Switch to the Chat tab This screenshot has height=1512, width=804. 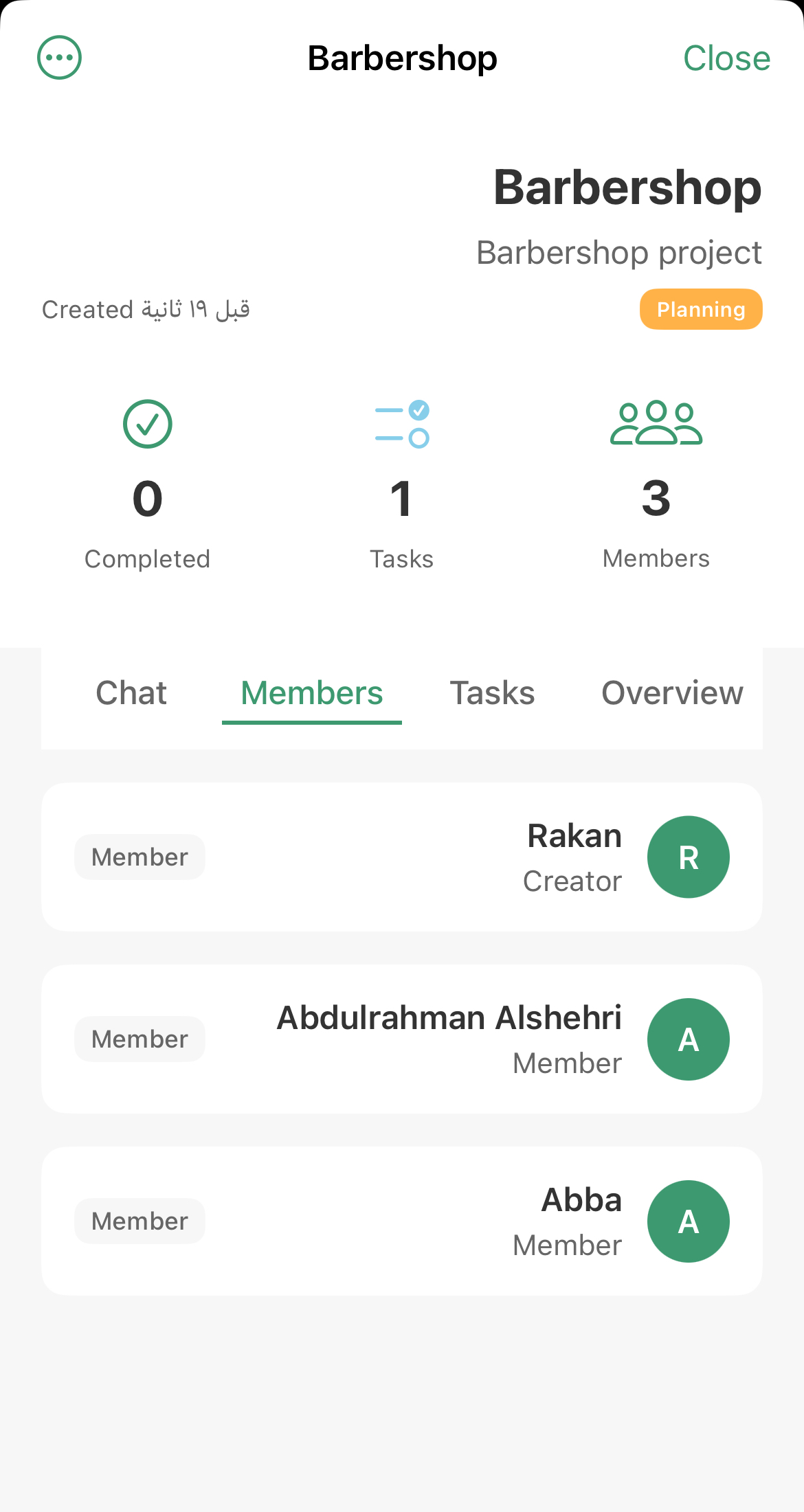point(131,693)
